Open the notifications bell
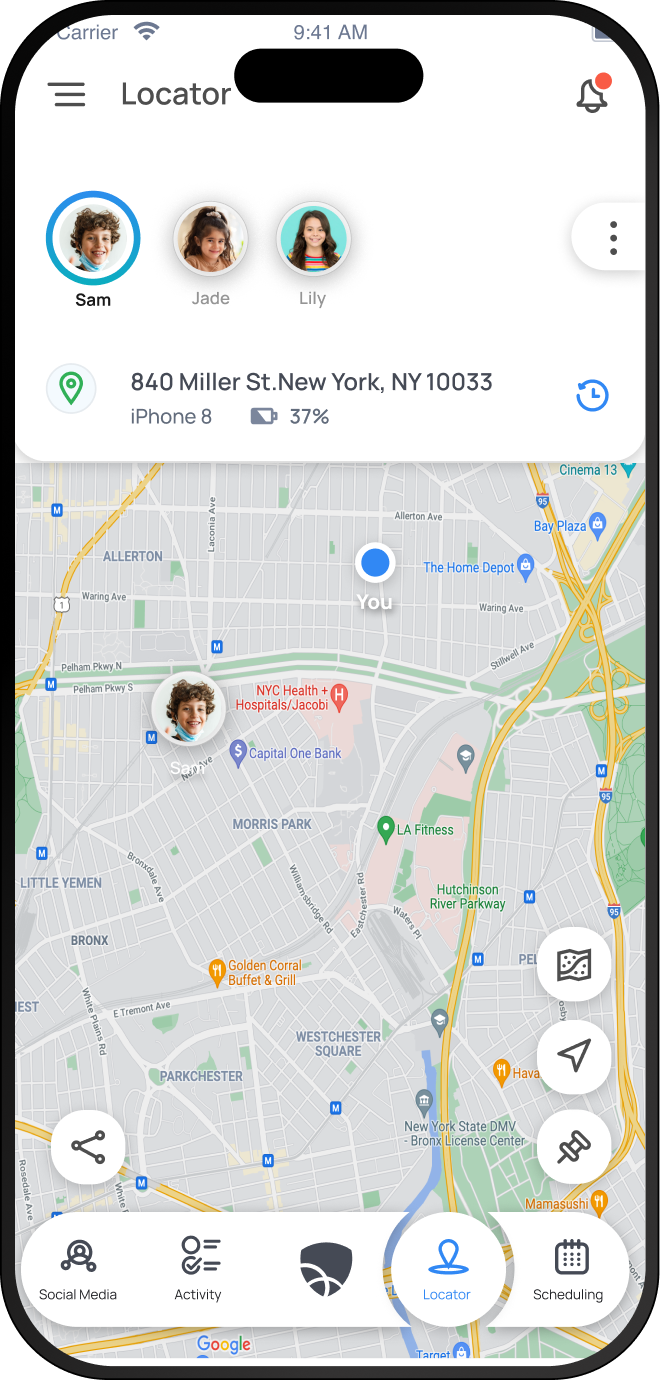Screen dimensions: 660x1380 coord(592,95)
